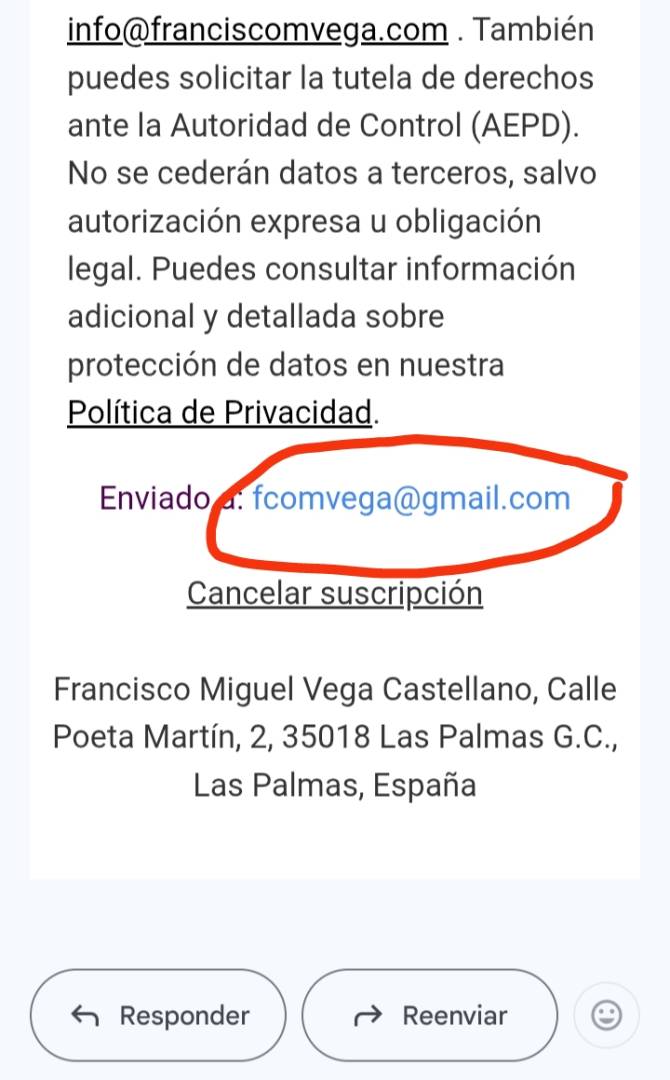670x1080 pixels.
Task: Add an emoji reaction to the email
Action: tap(607, 1015)
